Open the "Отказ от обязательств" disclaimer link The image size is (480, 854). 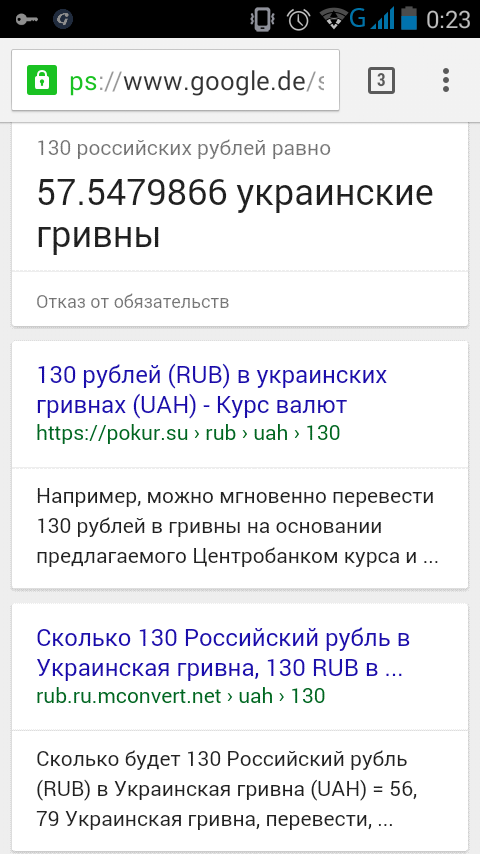coord(133,302)
